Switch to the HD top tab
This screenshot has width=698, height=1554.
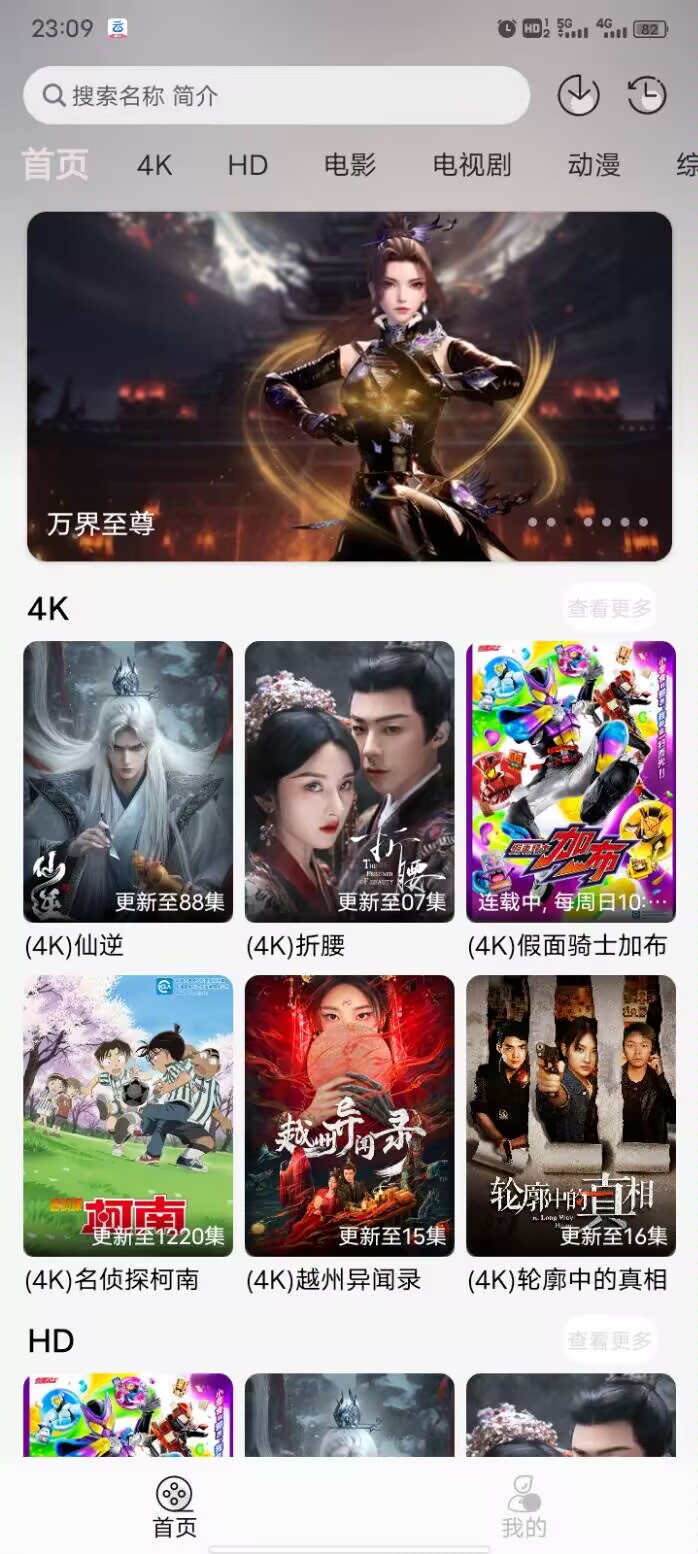[247, 165]
